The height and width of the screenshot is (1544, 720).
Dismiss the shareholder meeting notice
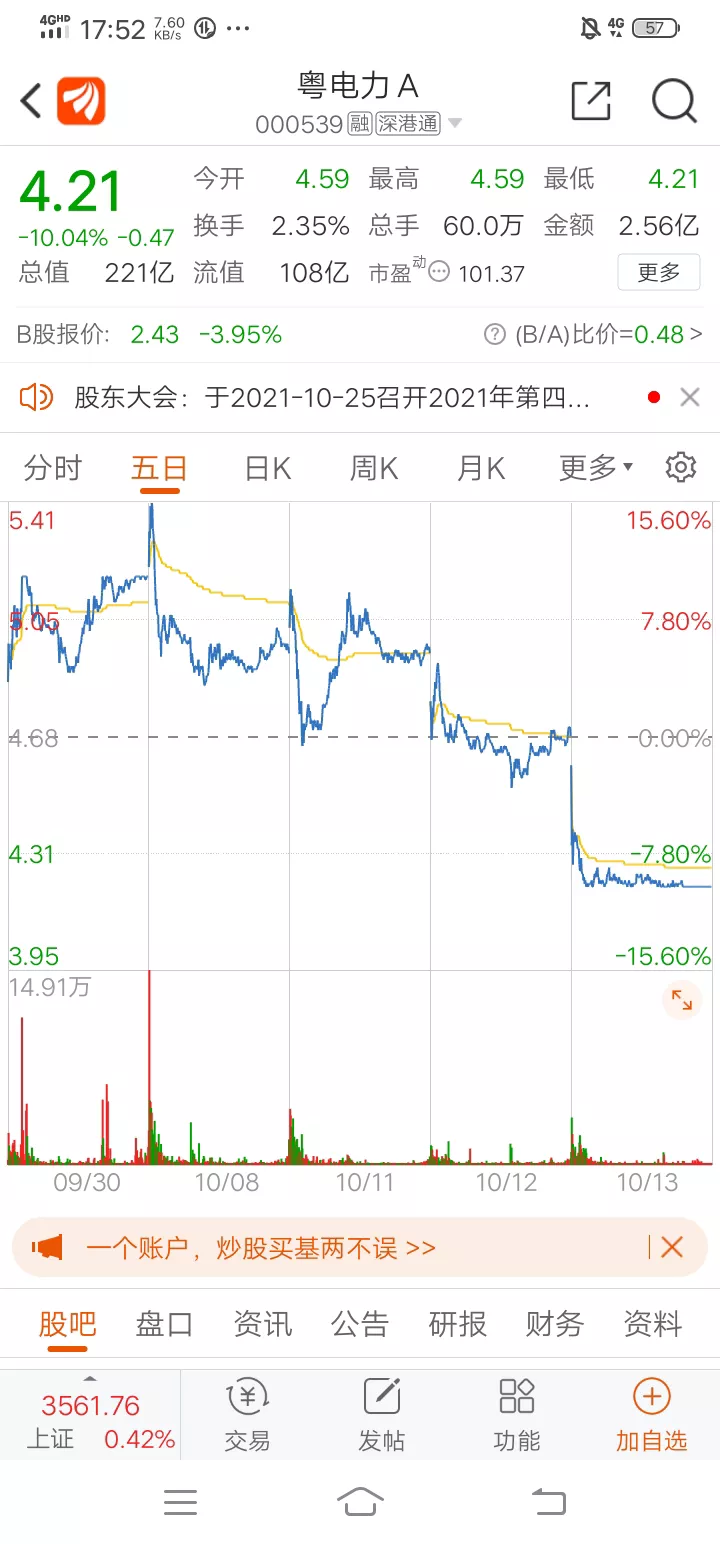[689, 398]
